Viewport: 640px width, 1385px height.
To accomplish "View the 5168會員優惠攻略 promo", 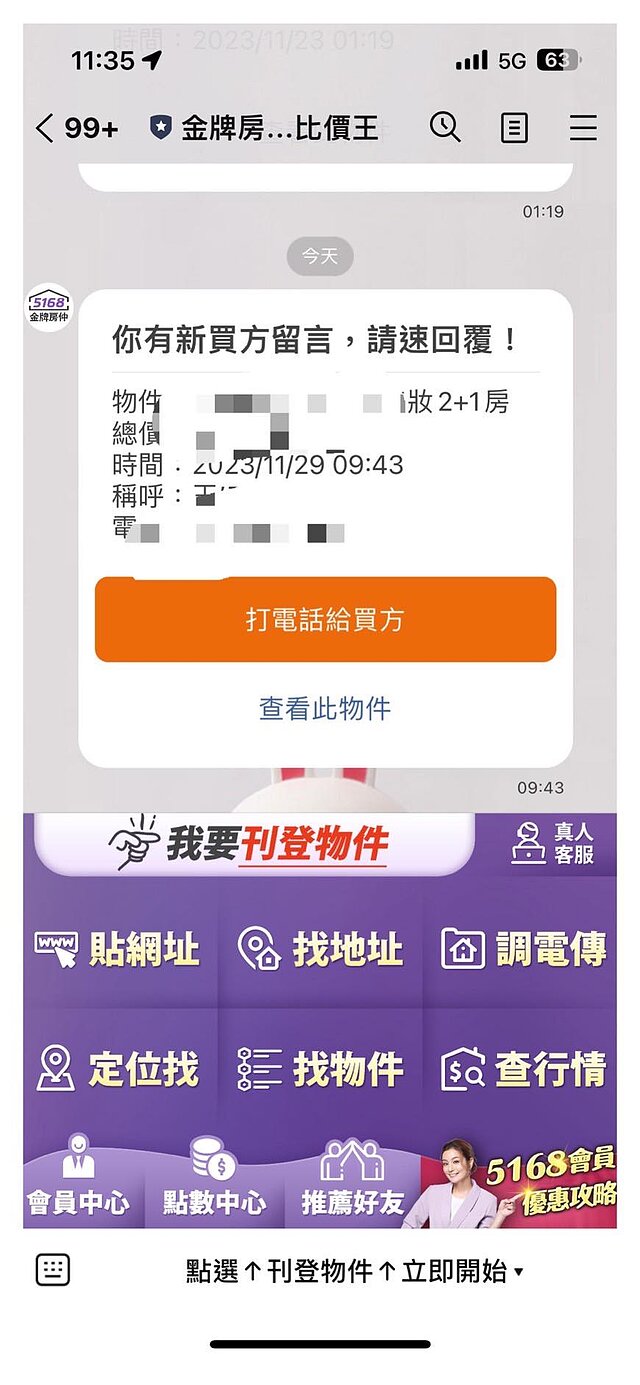I will pyautogui.click(x=520, y=1185).
